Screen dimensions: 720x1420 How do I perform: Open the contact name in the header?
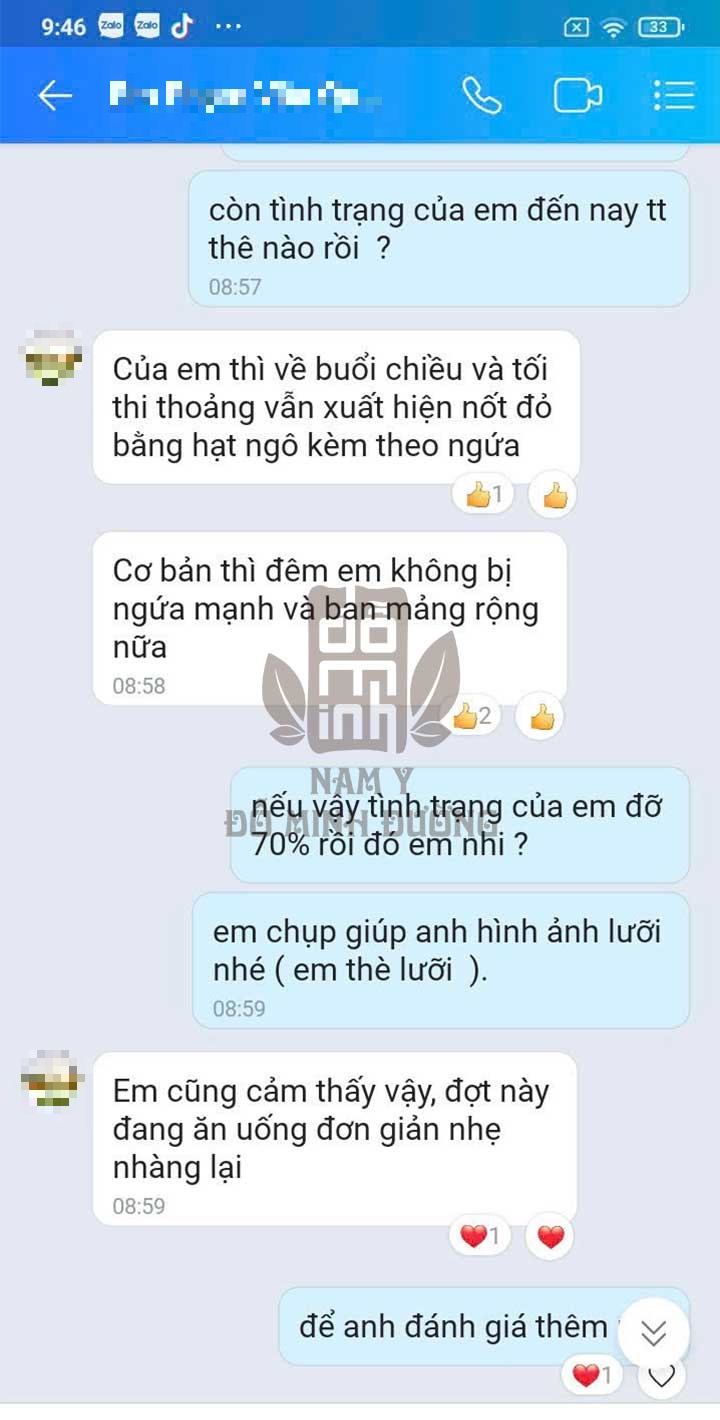pos(245,97)
